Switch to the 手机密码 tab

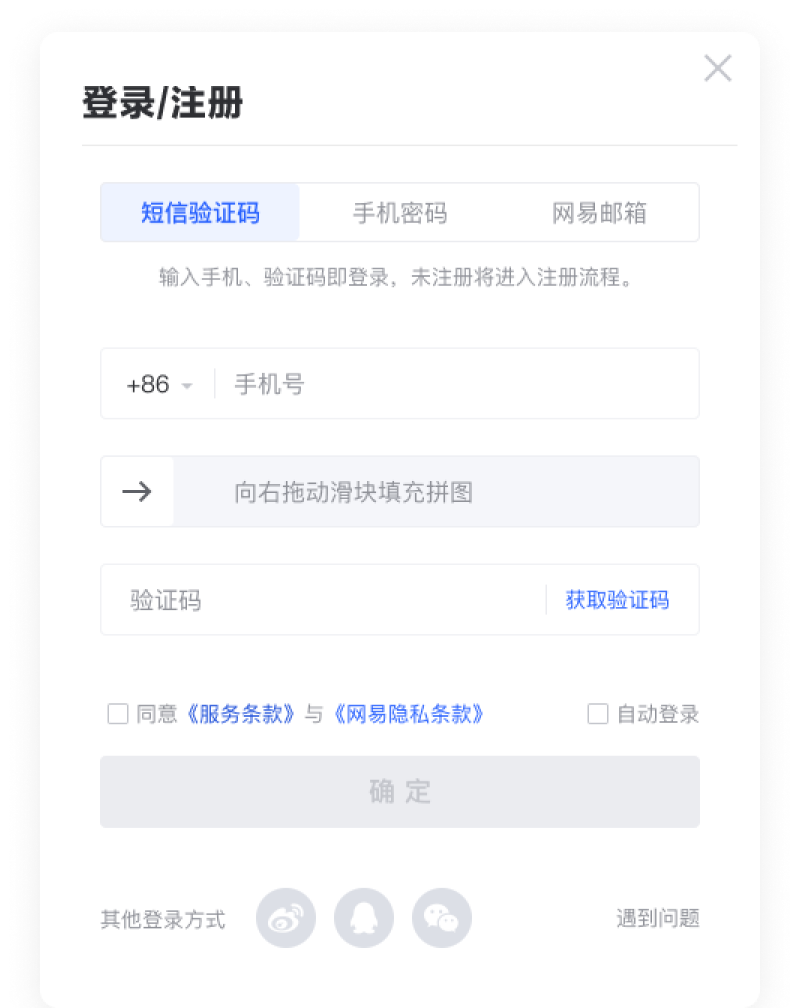tap(400, 212)
